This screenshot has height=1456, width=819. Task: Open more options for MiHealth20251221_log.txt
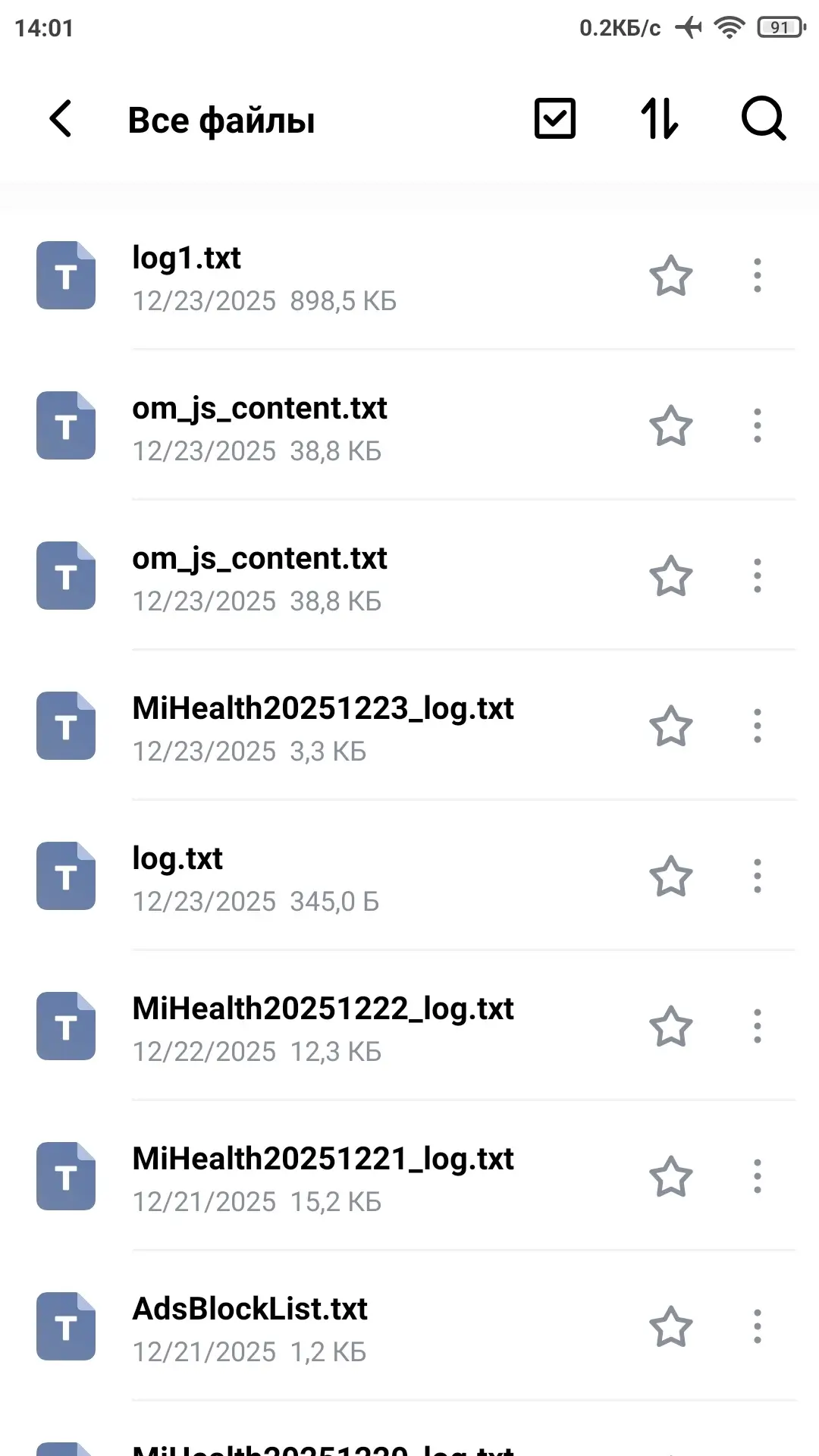point(757,1177)
